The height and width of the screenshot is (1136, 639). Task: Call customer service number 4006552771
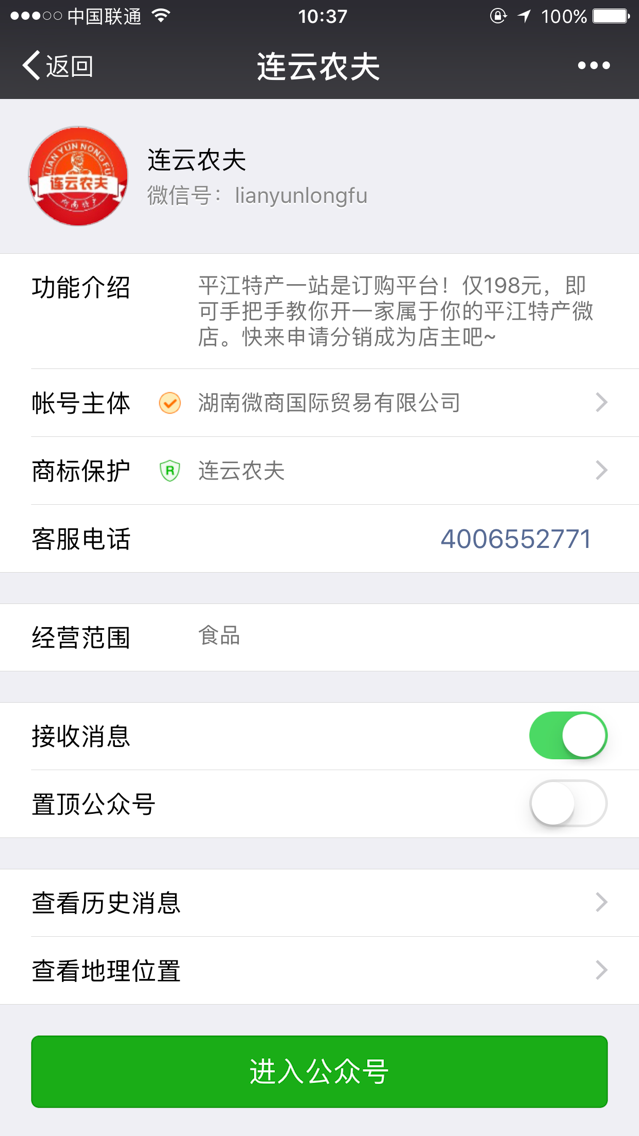(515, 539)
